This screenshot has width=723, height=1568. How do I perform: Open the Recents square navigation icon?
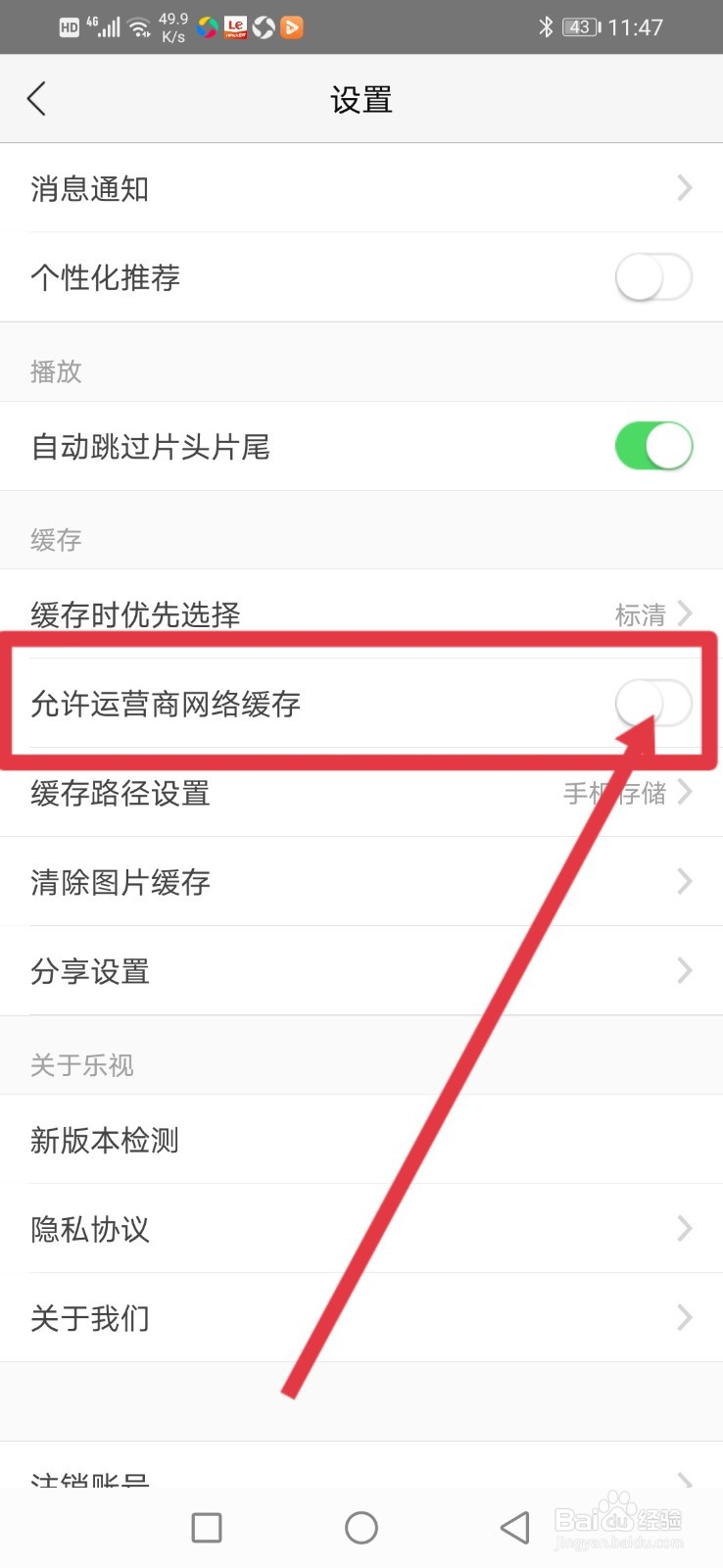click(x=206, y=1527)
